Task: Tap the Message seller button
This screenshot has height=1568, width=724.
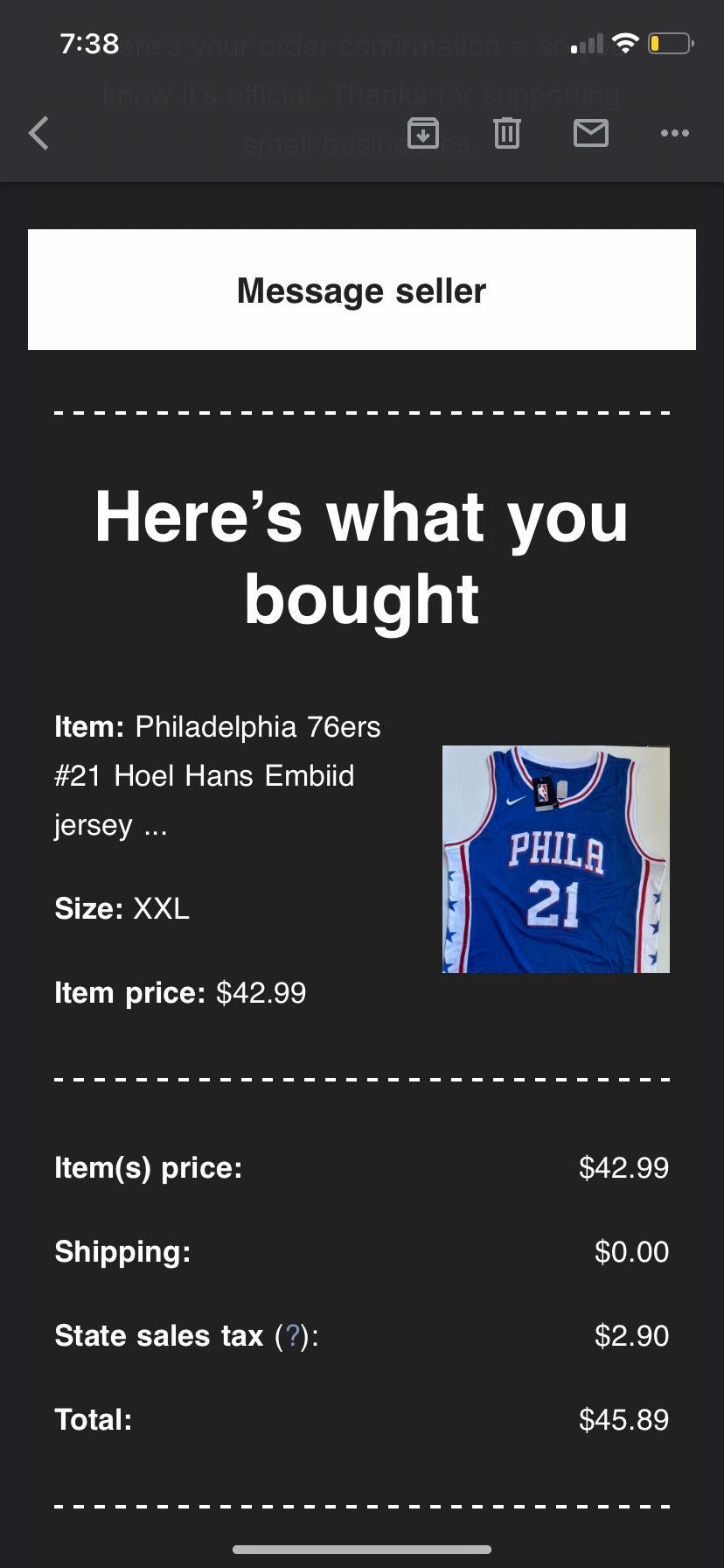Action: pos(362,290)
